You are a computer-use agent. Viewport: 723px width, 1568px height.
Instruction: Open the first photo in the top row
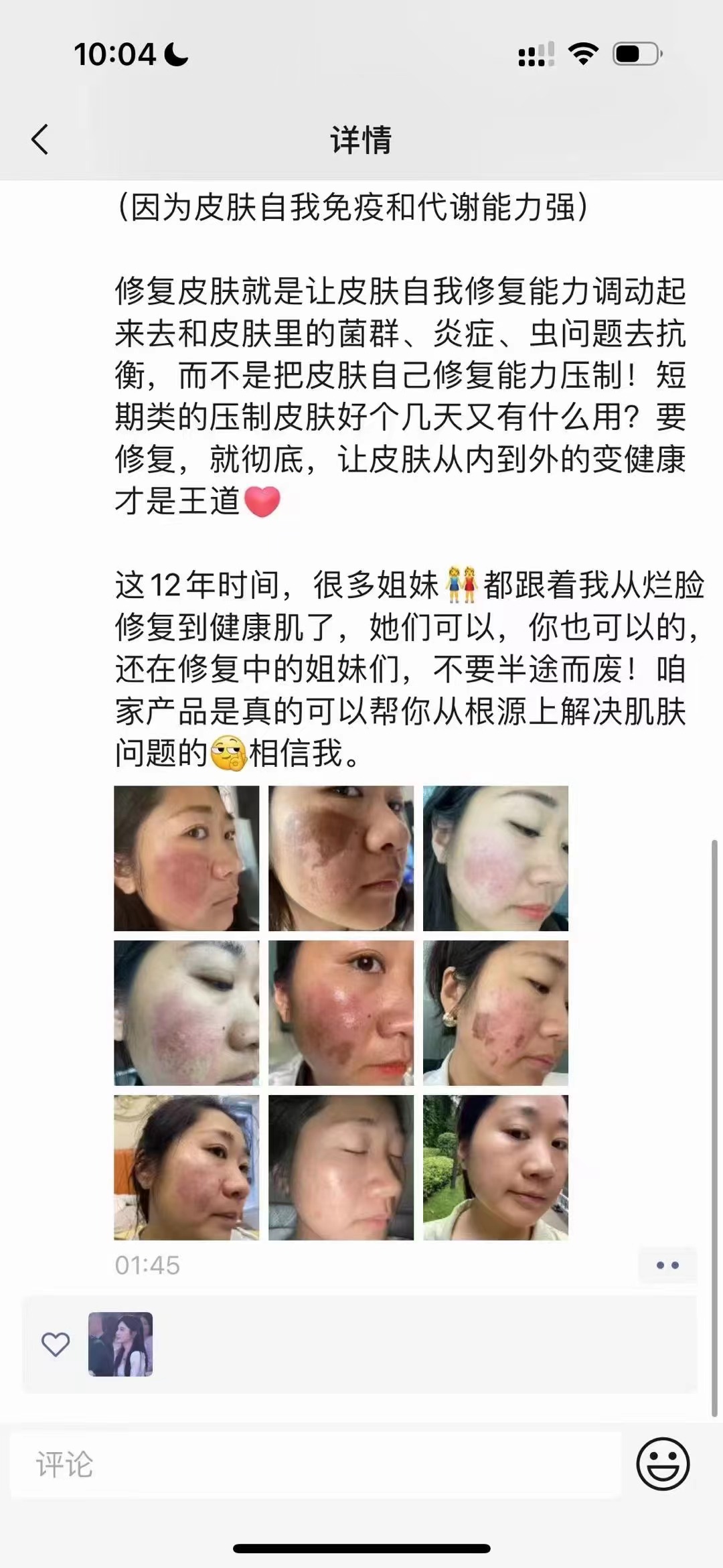click(186, 858)
